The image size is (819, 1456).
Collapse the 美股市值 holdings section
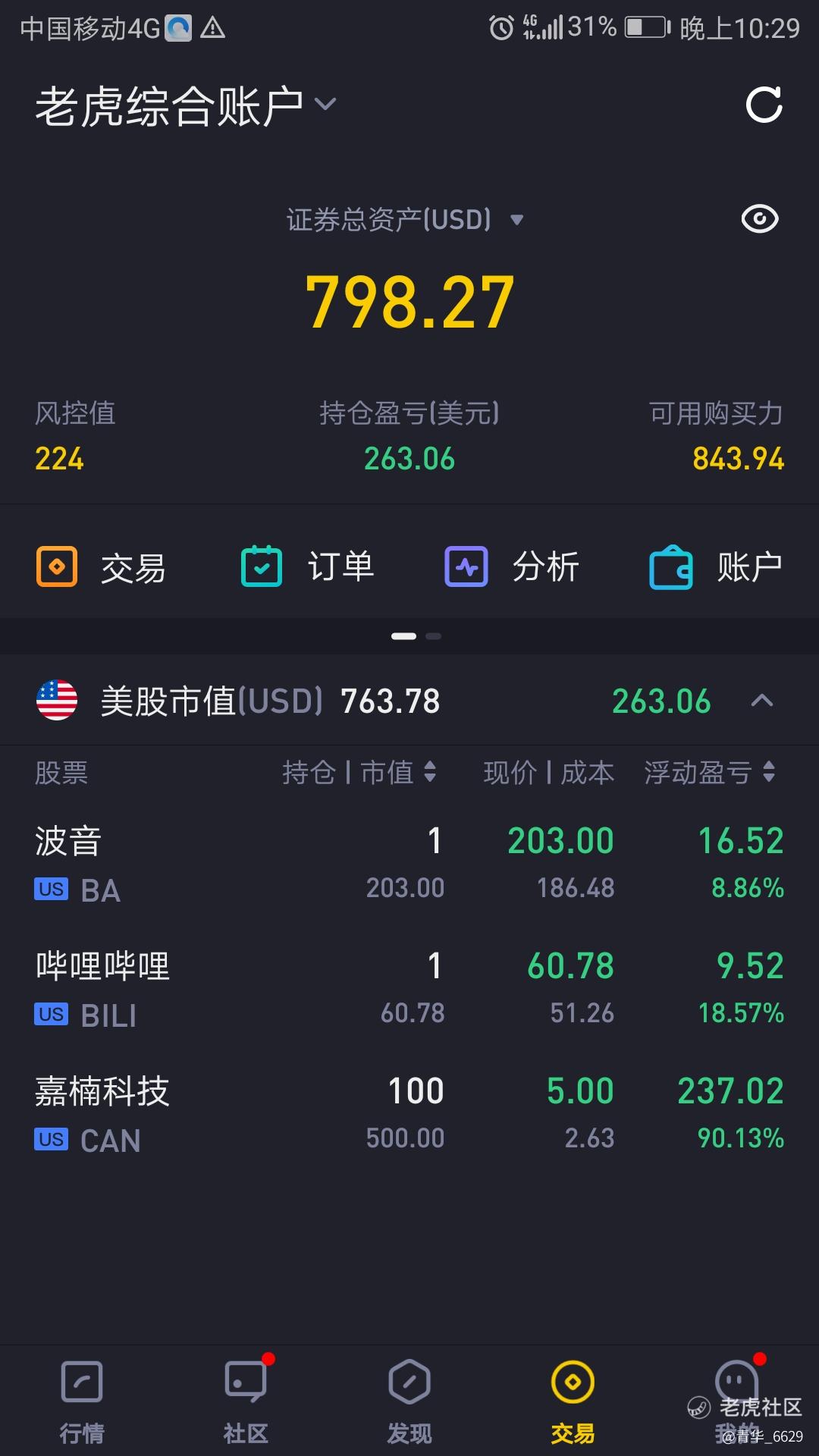coord(762,701)
